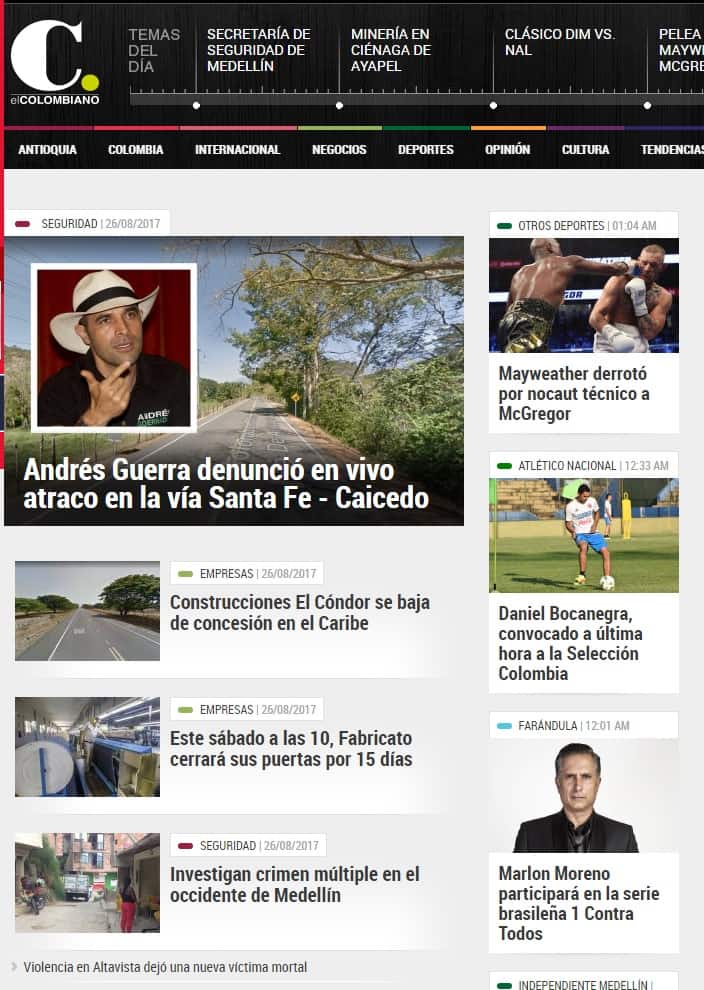Open the Antioquia section

[x=47, y=150]
